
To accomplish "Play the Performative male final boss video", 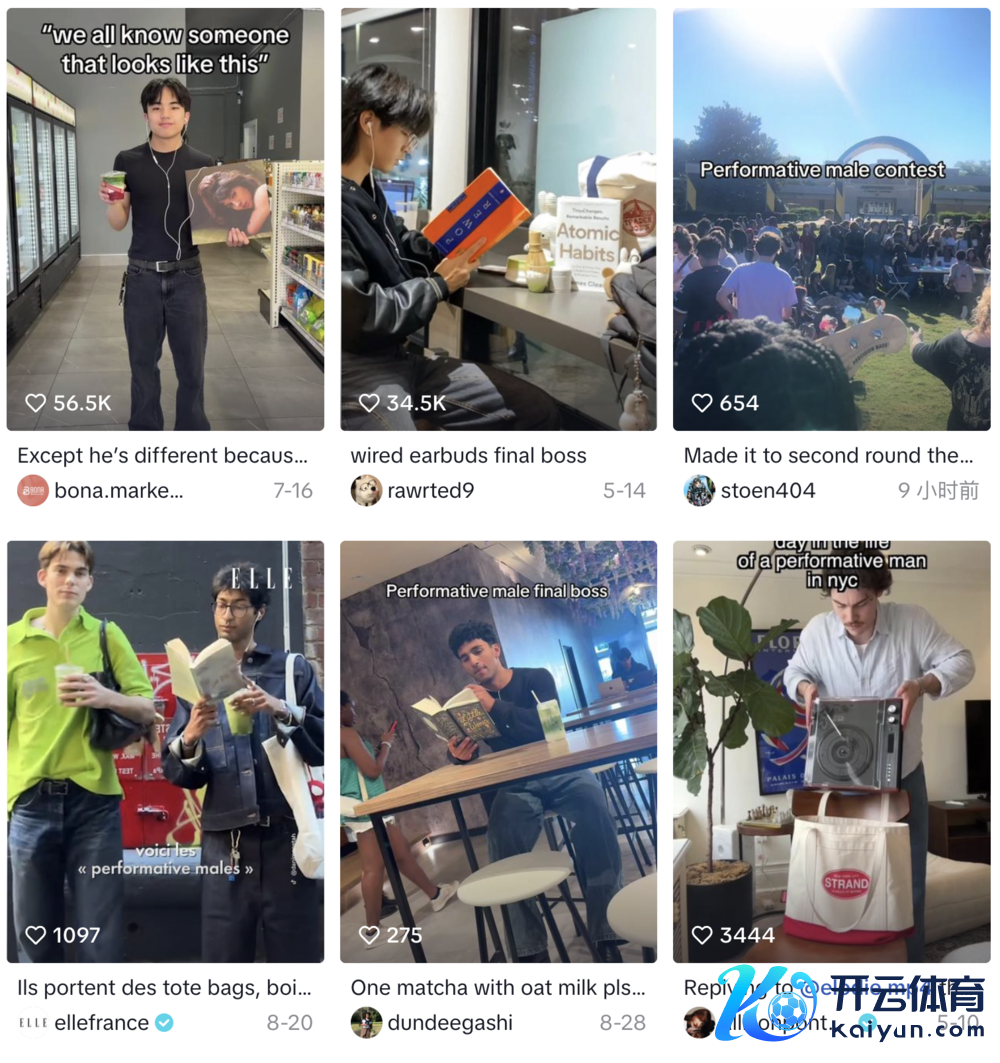I will click(498, 752).
